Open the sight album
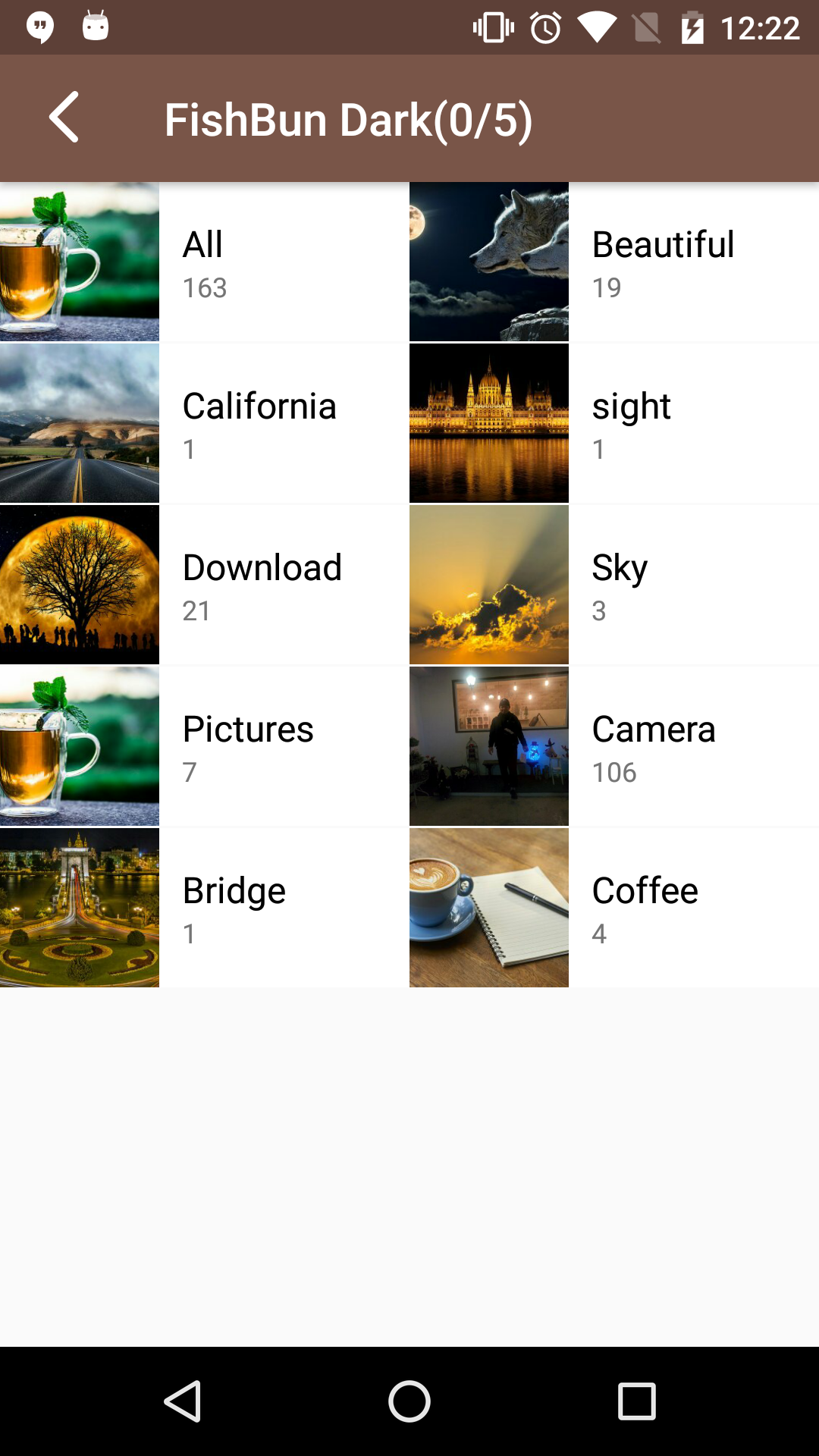819x1456 pixels. [613, 424]
